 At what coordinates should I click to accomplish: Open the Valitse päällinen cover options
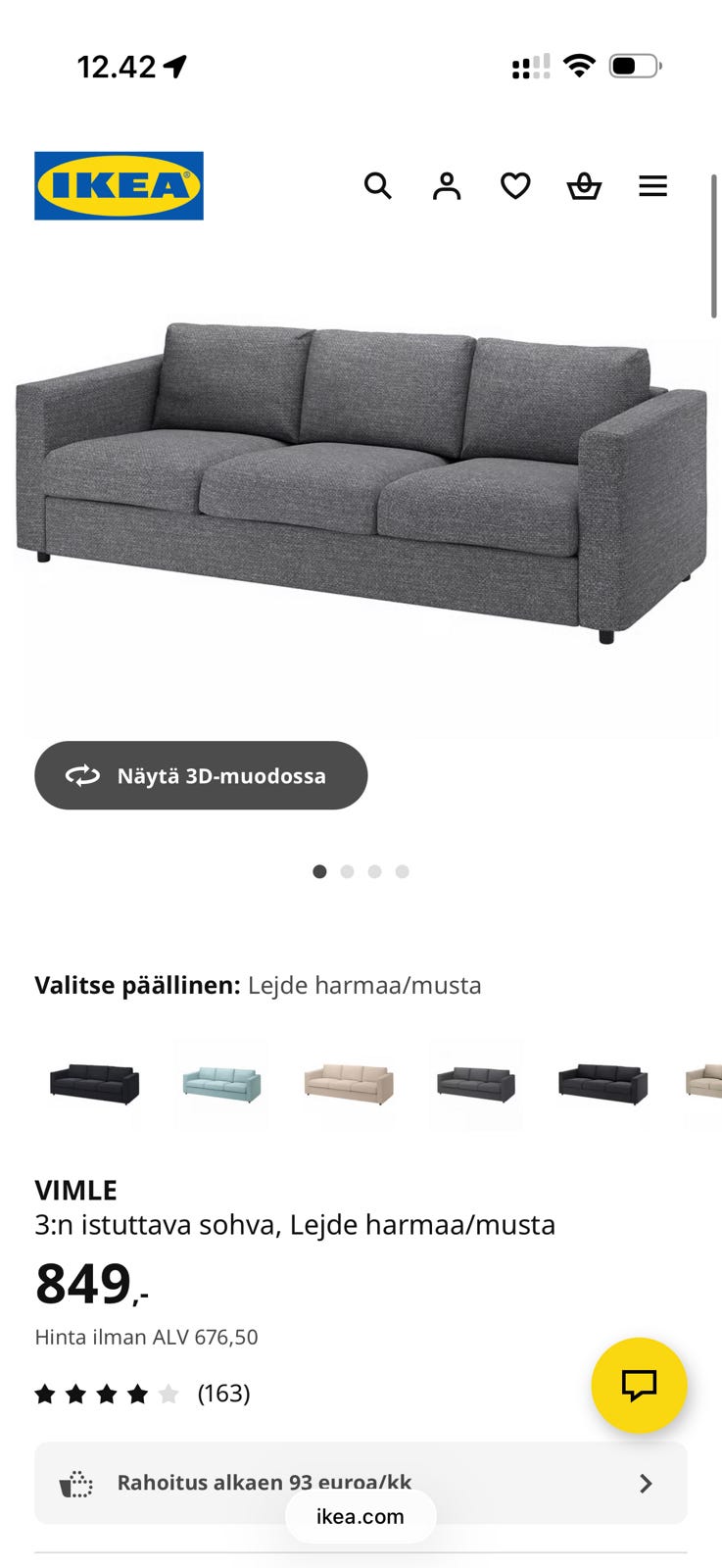point(258,985)
